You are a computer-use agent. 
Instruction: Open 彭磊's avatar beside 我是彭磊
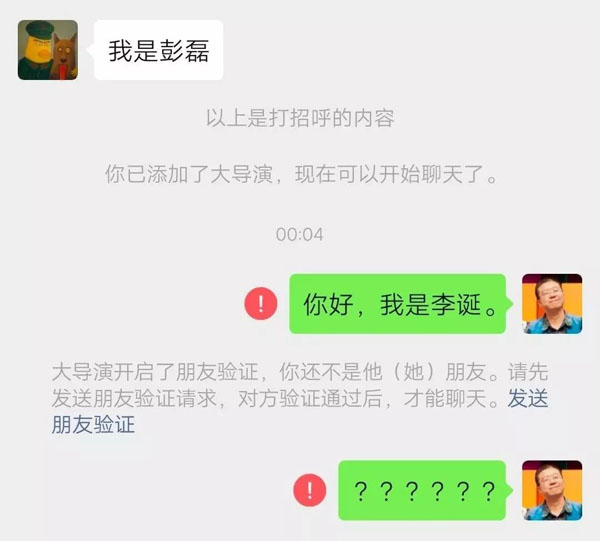(x=48, y=49)
